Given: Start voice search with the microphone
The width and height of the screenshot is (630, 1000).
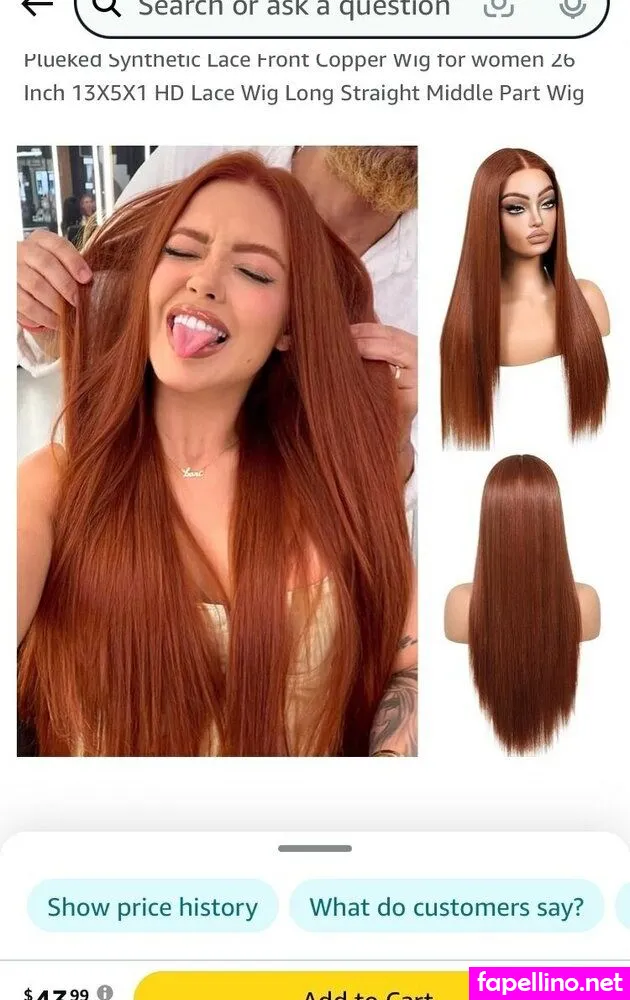Looking at the screenshot, I should pos(572,8).
